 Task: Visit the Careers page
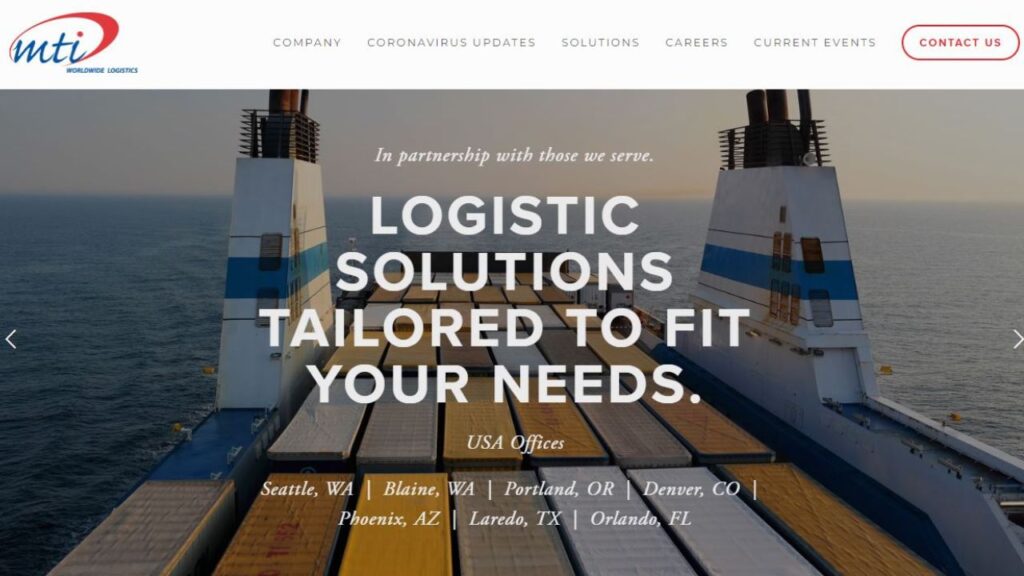696,43
